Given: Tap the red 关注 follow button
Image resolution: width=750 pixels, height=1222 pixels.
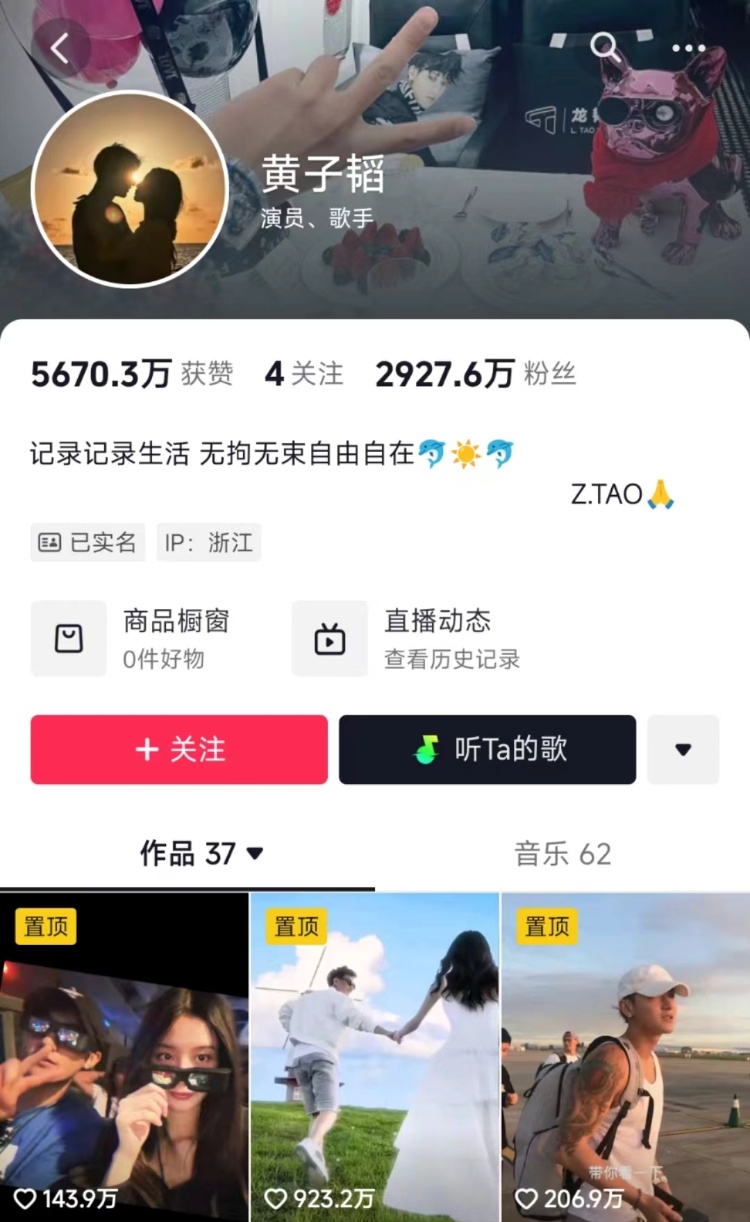Looking at the screenshot, I should (179, 749).
